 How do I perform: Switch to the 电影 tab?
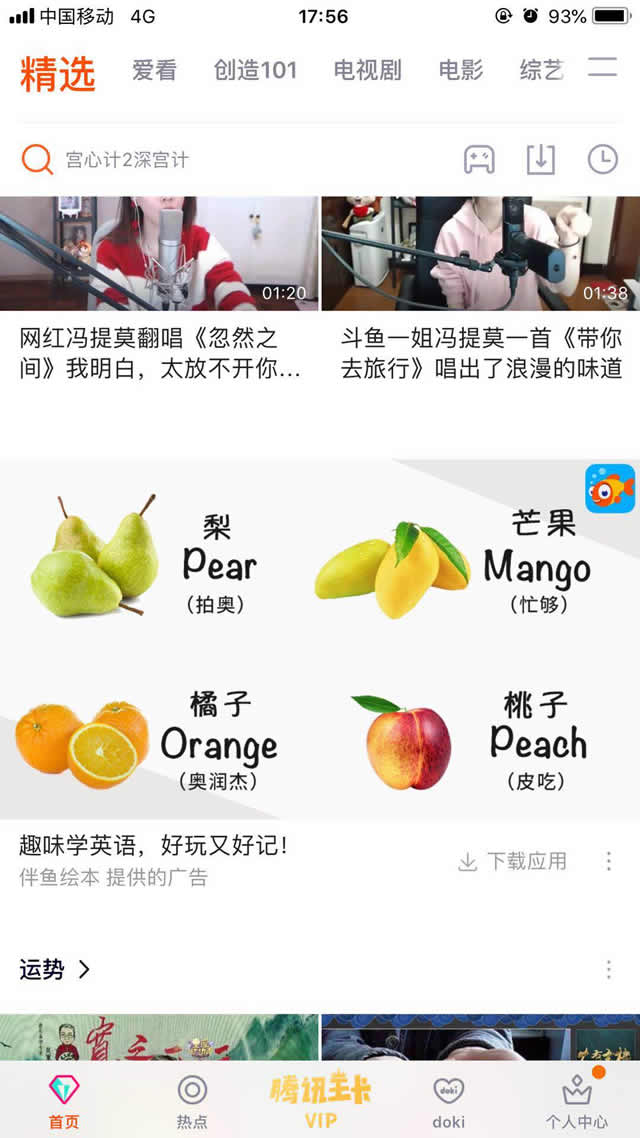pyautogui.click(x=461, y=70)
